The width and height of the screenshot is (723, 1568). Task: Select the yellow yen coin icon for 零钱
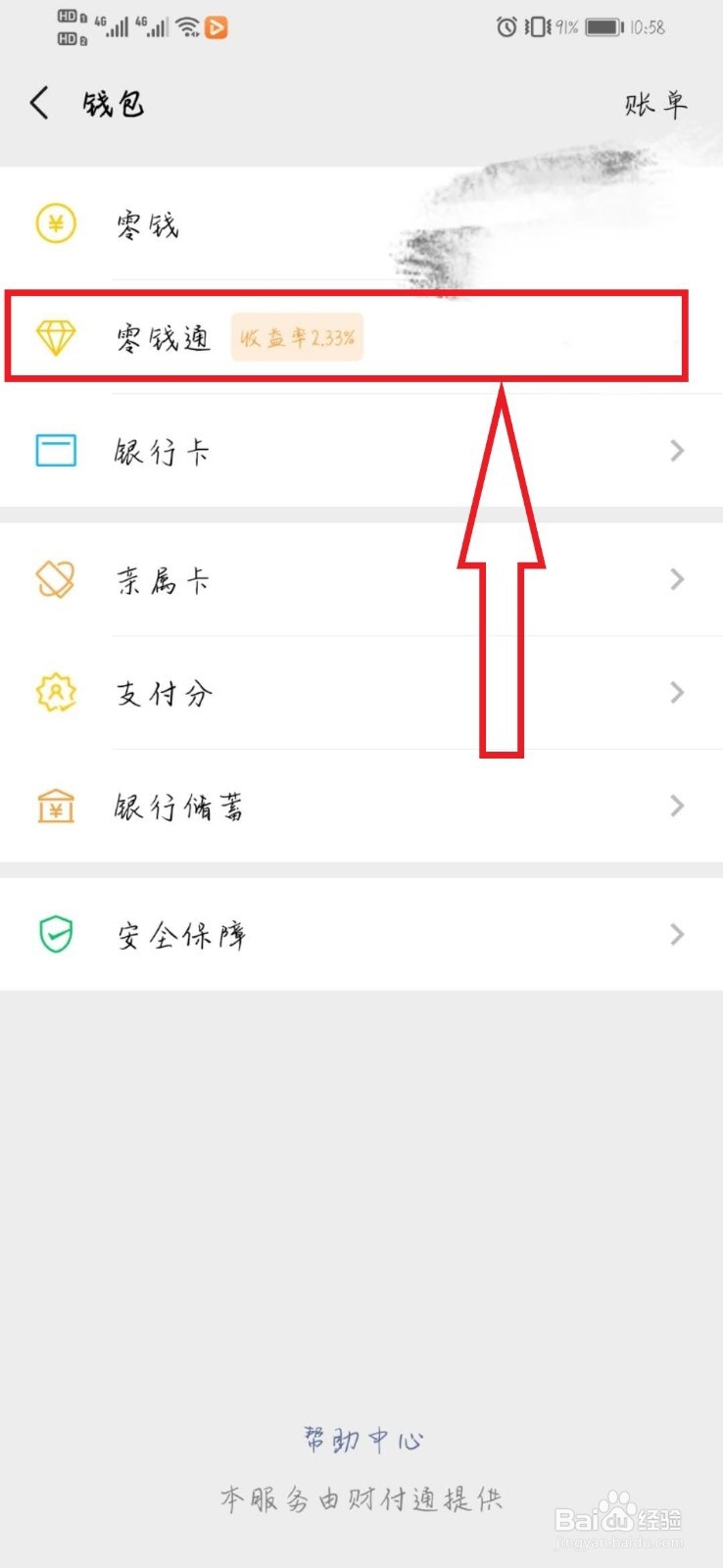(x=56, y=224)
